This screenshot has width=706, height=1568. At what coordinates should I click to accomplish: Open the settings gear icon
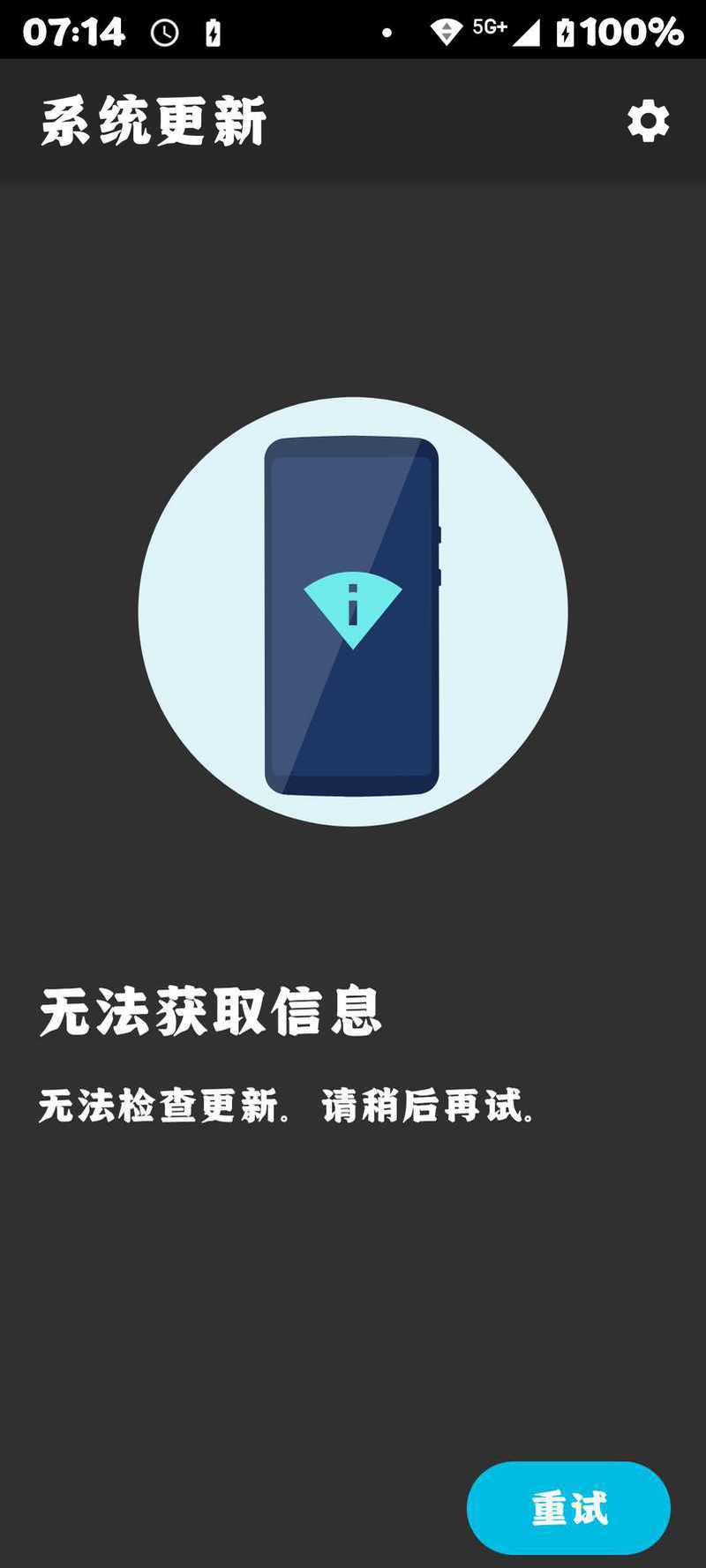648,121
